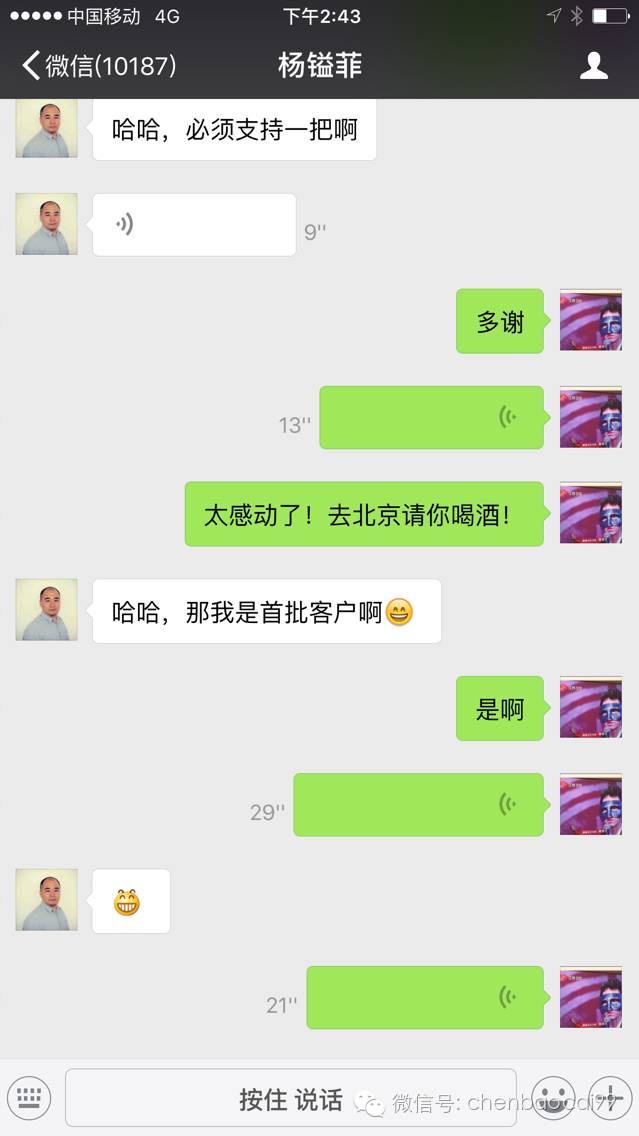Tap the 按住 说话 voice button
Image resolution: width=639 pixels, height=1136 pixels.
290,1098
